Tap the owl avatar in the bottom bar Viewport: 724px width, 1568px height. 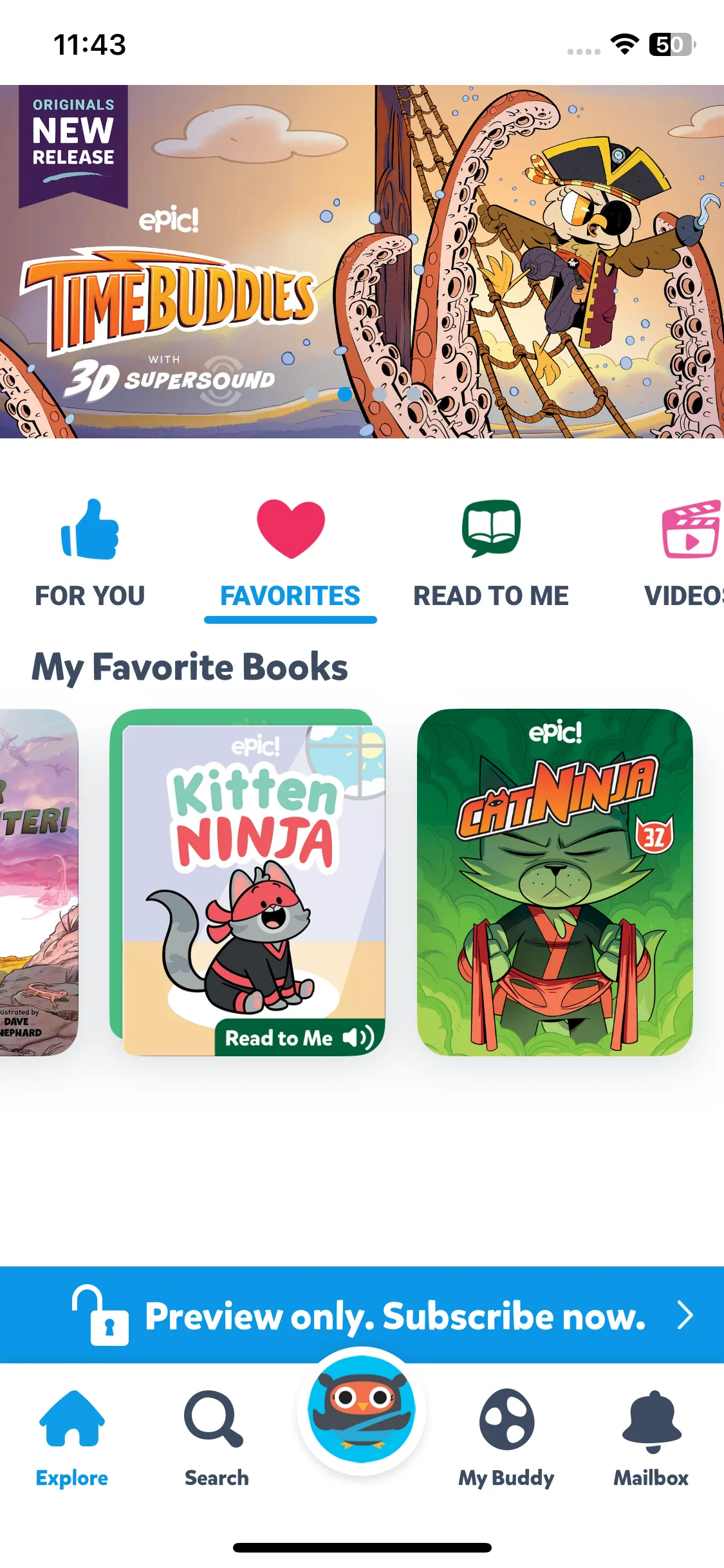[362, 1409]
